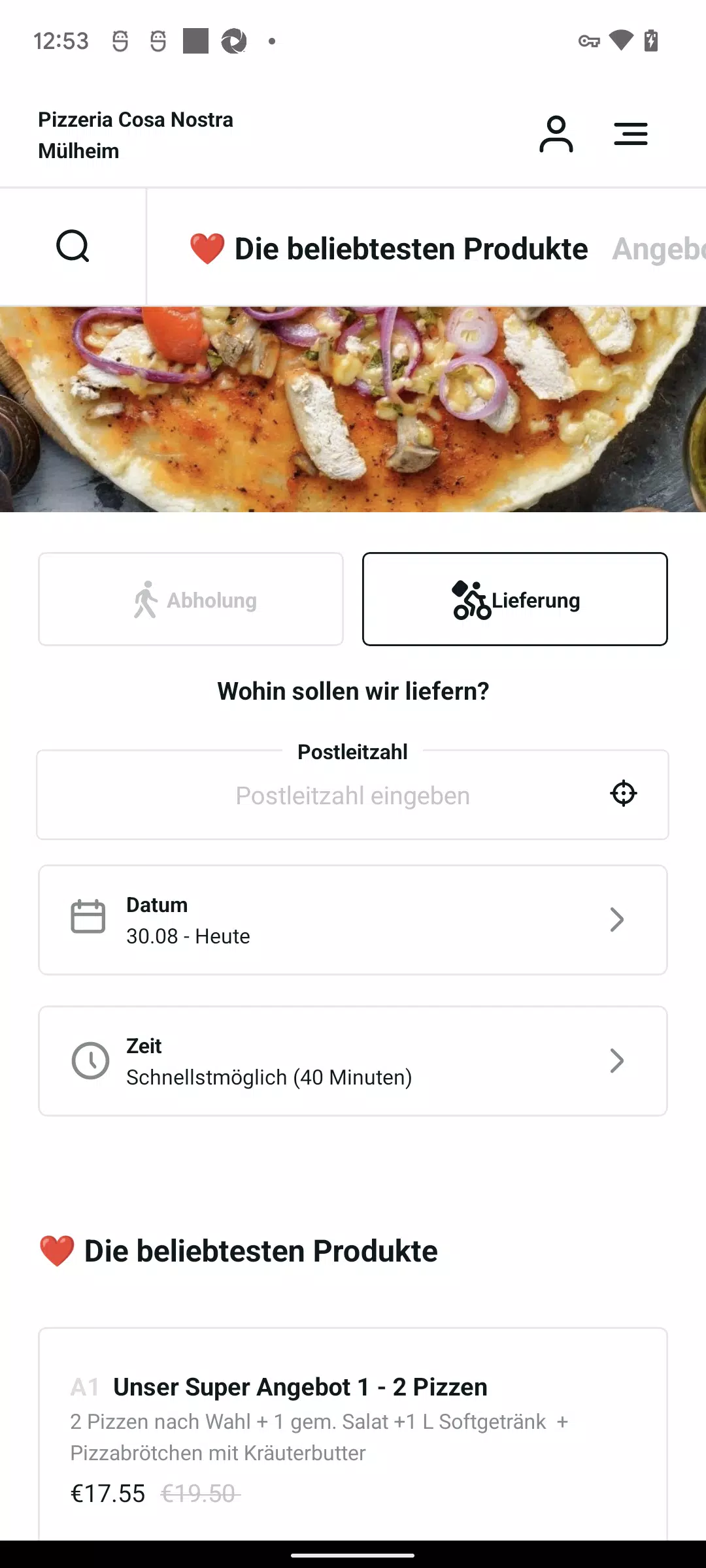The height and width of the screenshot is (1568, 706).
Task: Focus the Postleitzahl input field
Action: coord(352,795)
